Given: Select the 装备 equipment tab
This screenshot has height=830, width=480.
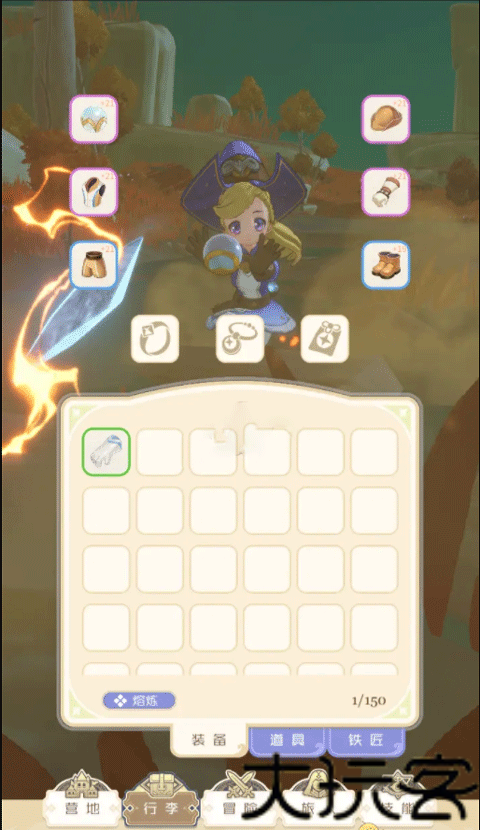Looking at the screenshot, I should 209,740.
